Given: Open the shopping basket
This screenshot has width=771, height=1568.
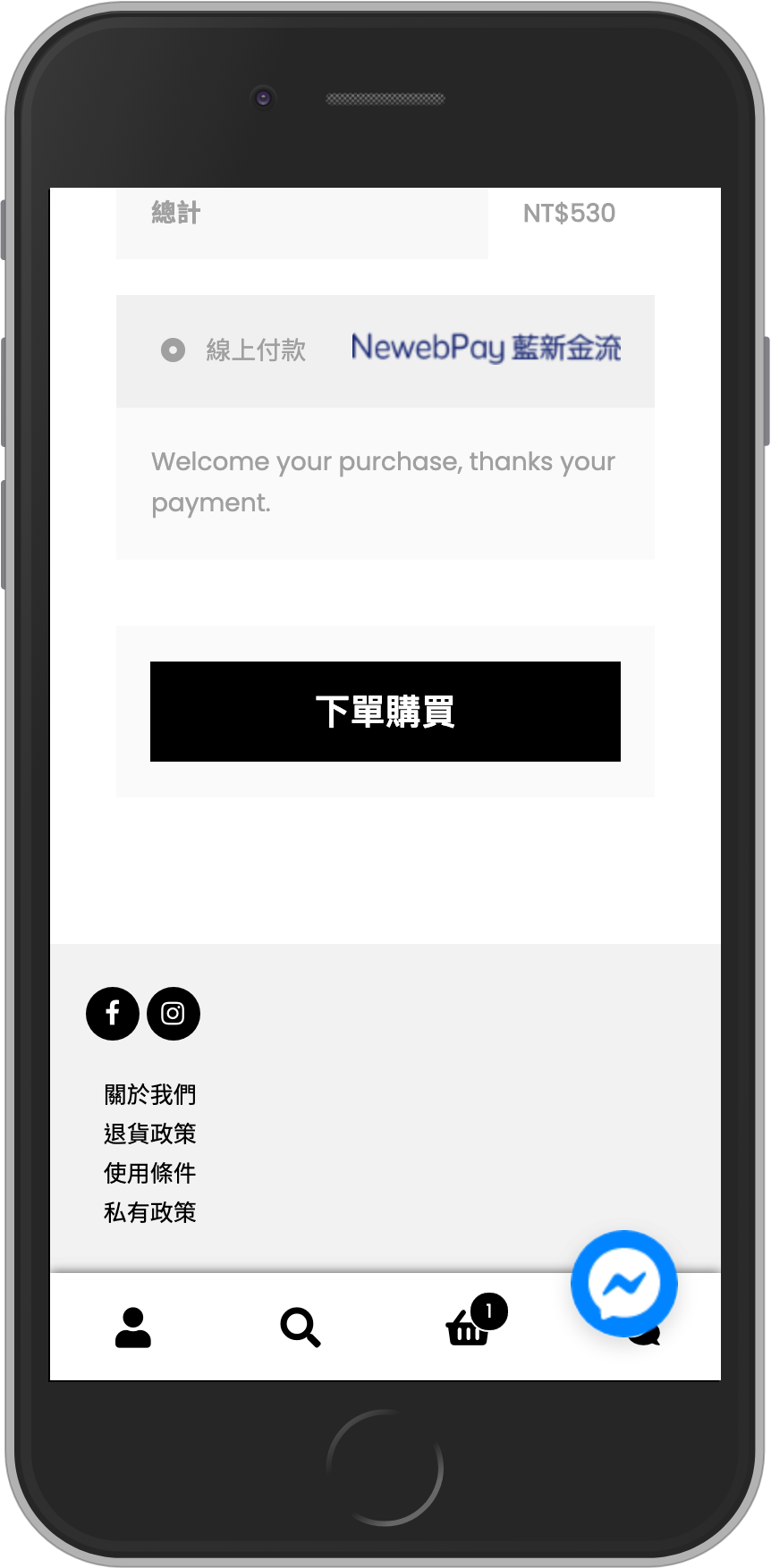Looking at the screenshot, I should (x=467, y=1329).
